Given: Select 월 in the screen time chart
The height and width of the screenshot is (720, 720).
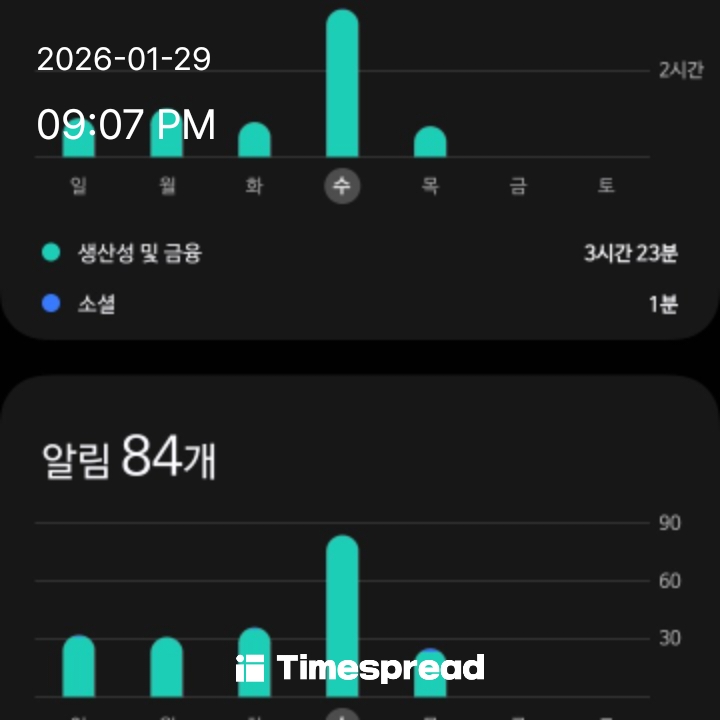Looking at the screenshot, I should tap(166, 186).
